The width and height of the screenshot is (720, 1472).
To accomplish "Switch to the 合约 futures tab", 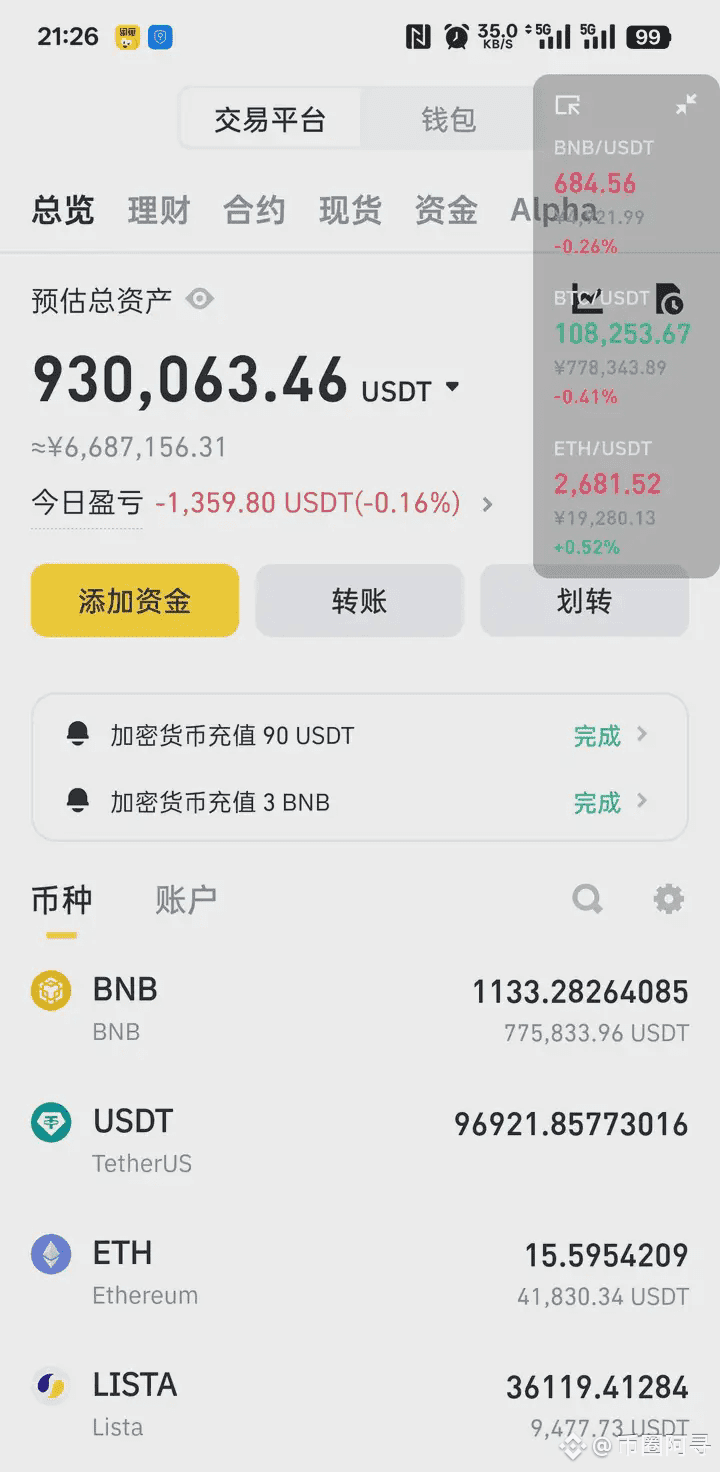I will [254, 210].
